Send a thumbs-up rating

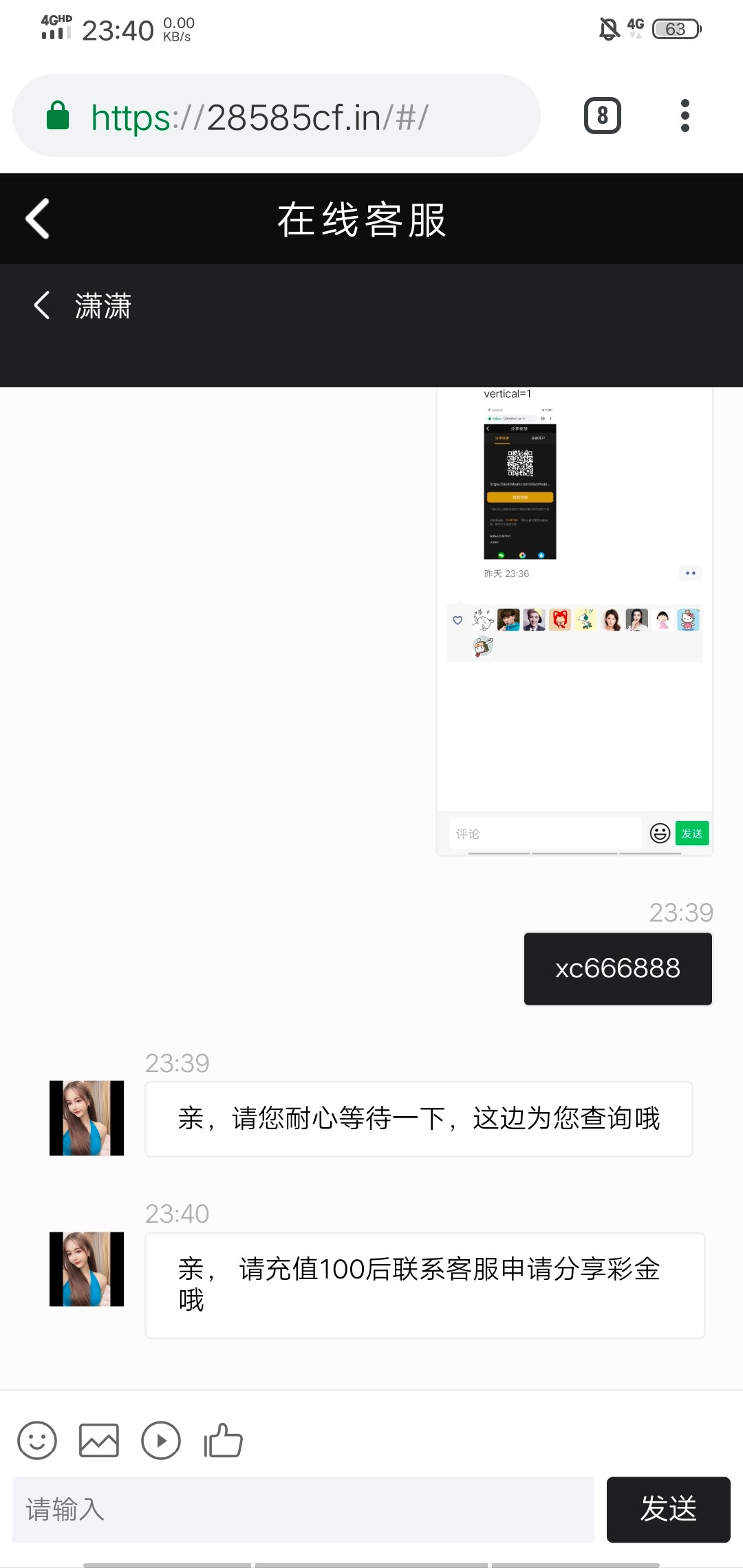(x=223, y=1440)
